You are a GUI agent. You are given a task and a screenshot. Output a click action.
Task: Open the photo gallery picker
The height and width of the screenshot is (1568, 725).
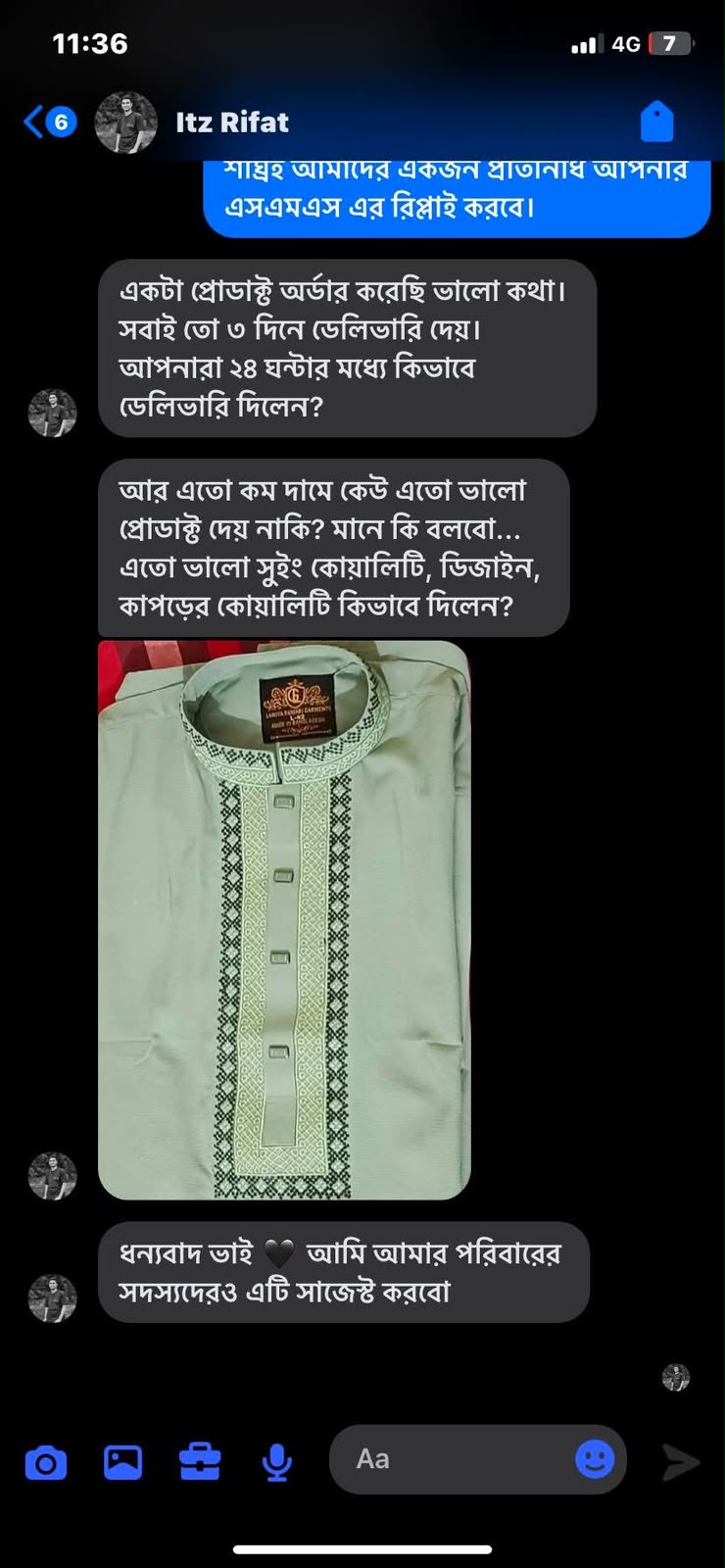click(123, 1462)
